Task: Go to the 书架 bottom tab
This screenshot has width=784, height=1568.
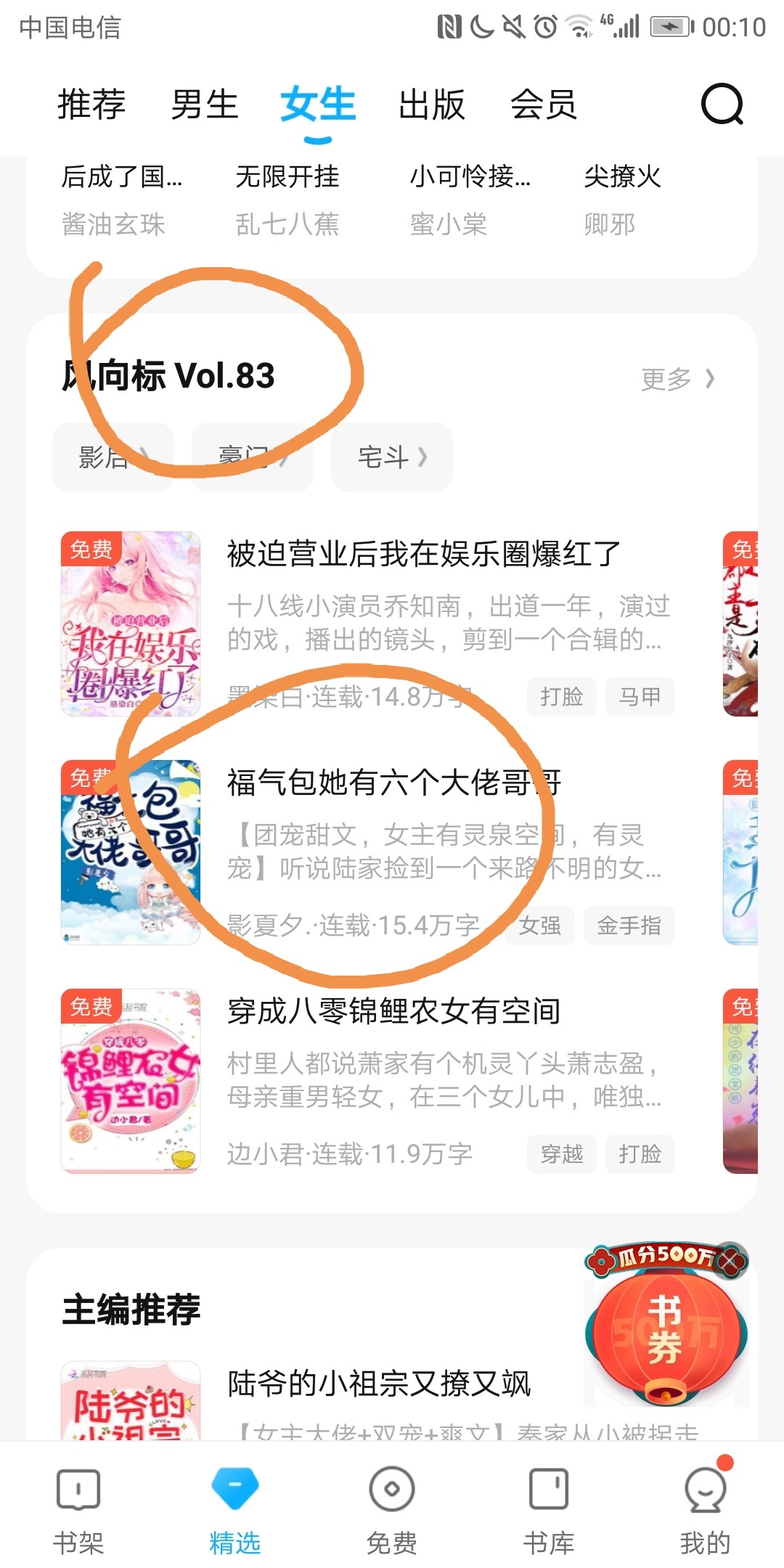Action: click(x=78, y=1510)
